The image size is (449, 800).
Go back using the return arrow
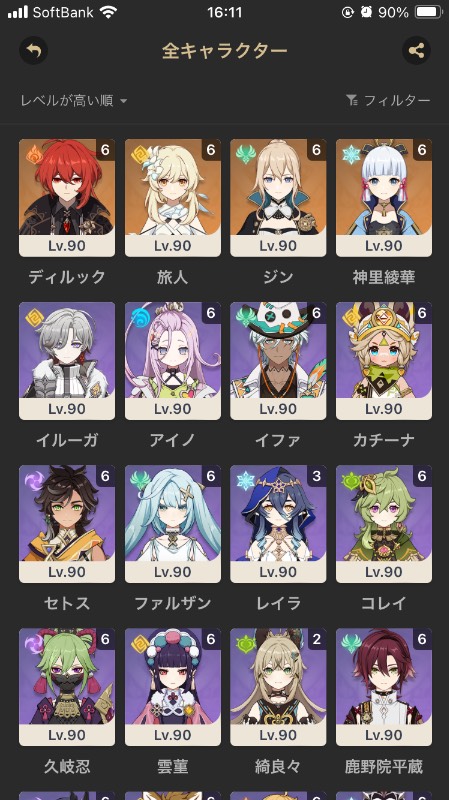tap(34, 51)
